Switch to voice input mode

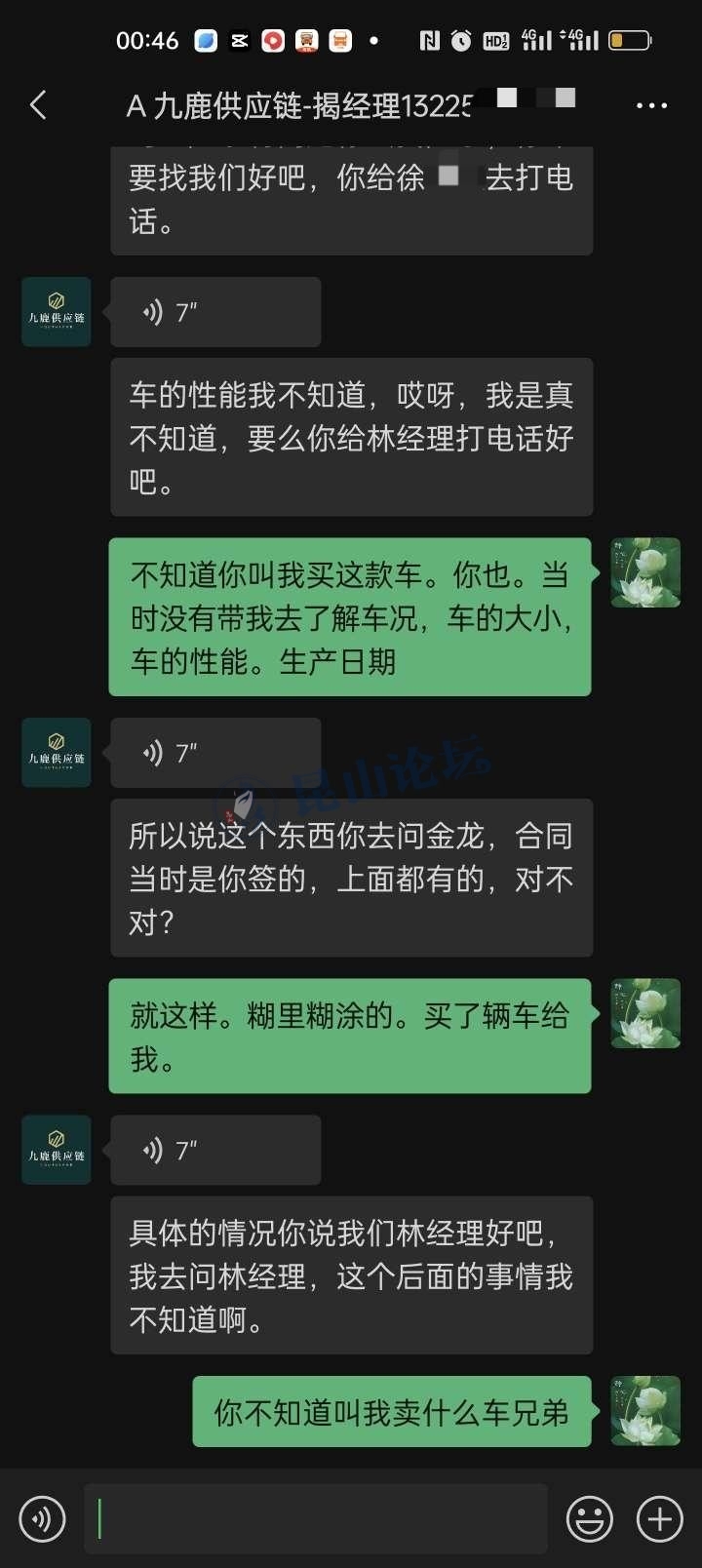(42, 1518)
